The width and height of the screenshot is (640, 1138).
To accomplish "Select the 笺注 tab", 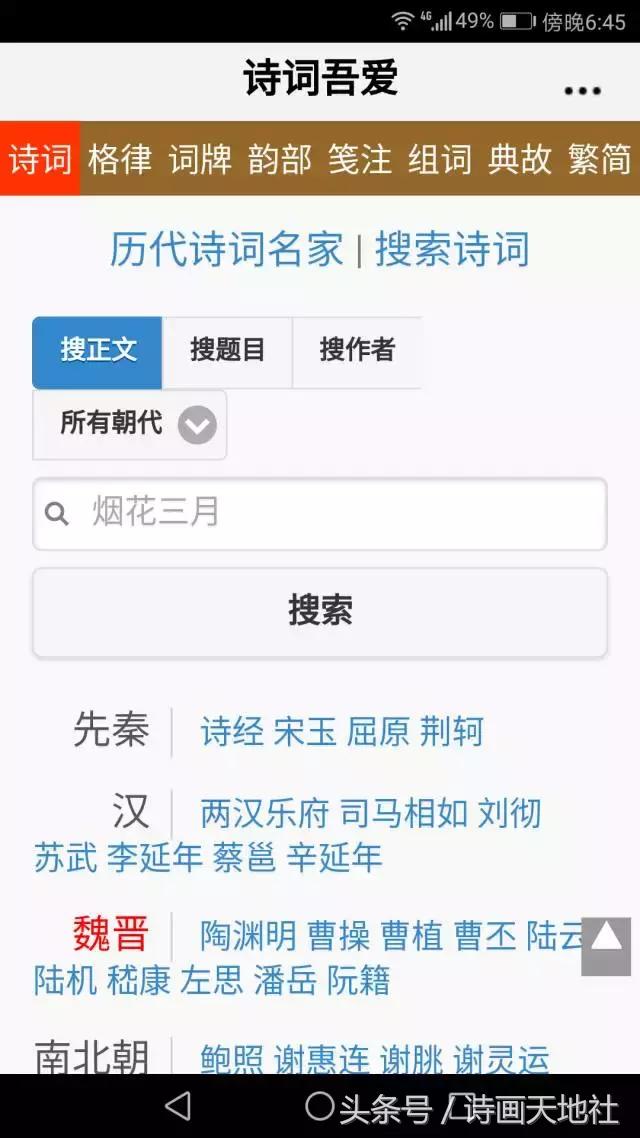I will pos(360,159).
